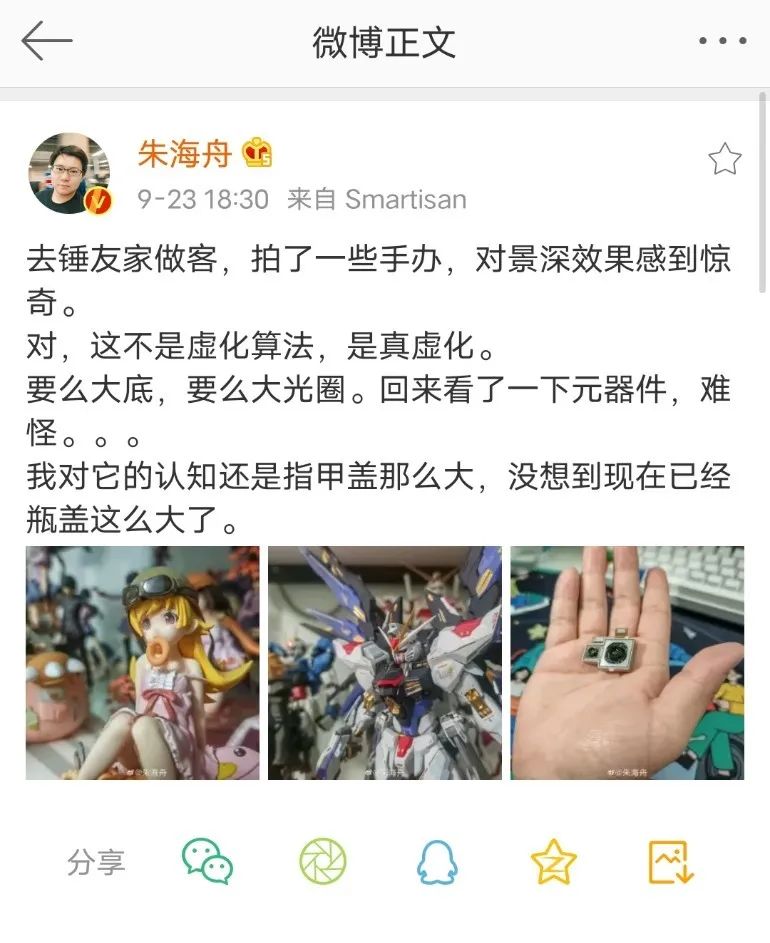Share the post to QQ

coord(437,861)
